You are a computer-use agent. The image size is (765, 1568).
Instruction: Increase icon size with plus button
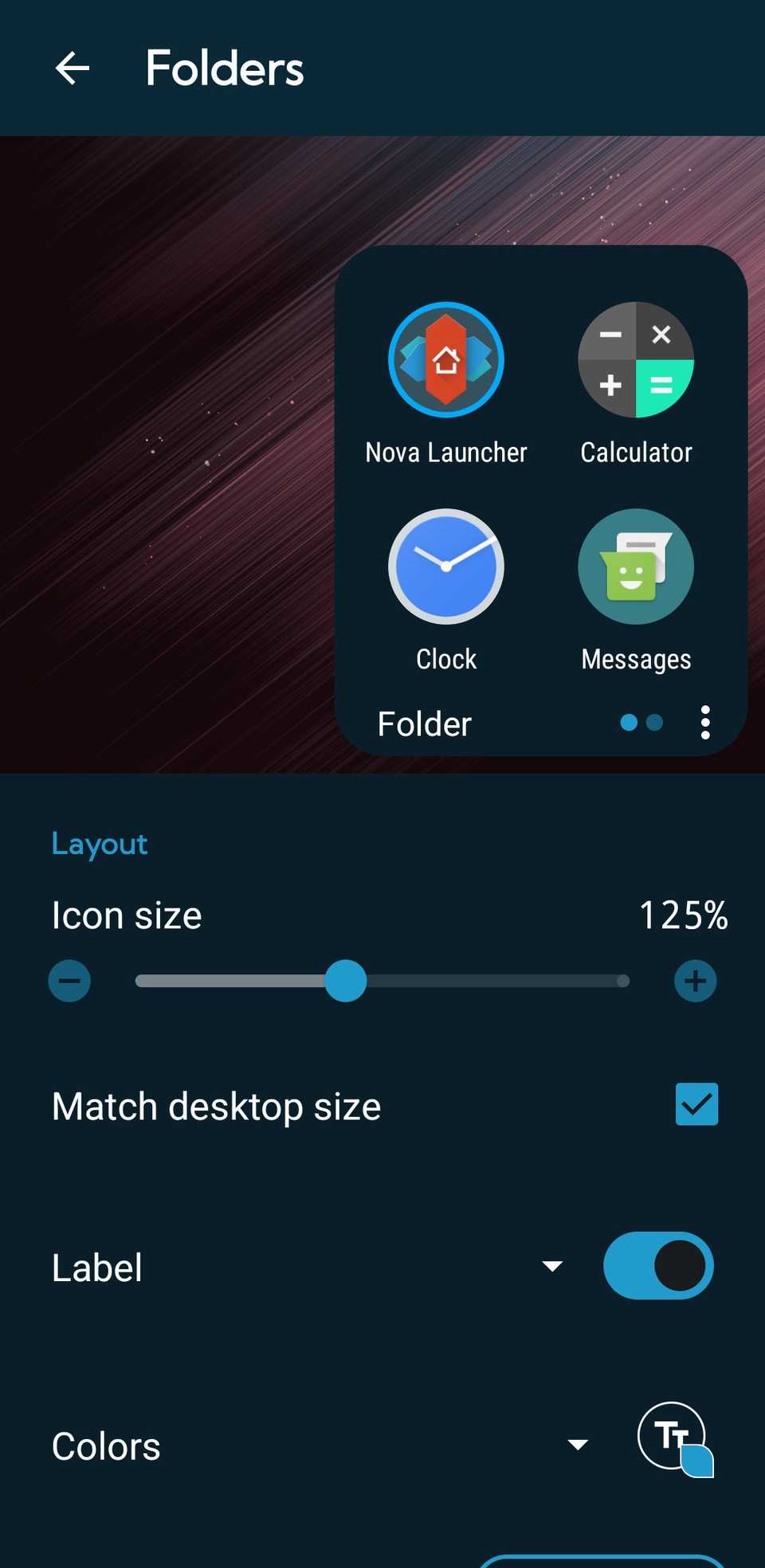coord(695,981)
